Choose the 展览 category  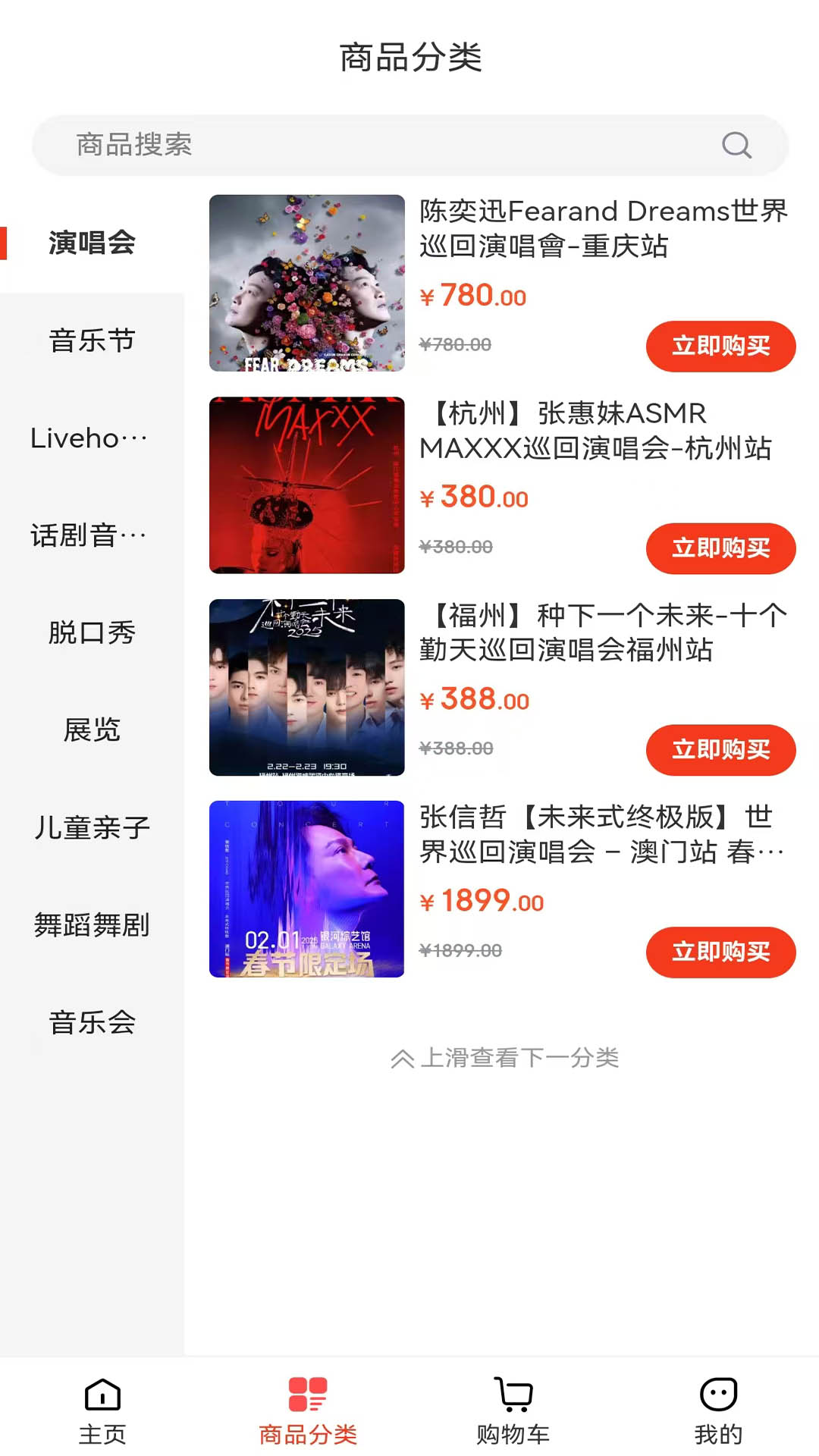[91, 730]
